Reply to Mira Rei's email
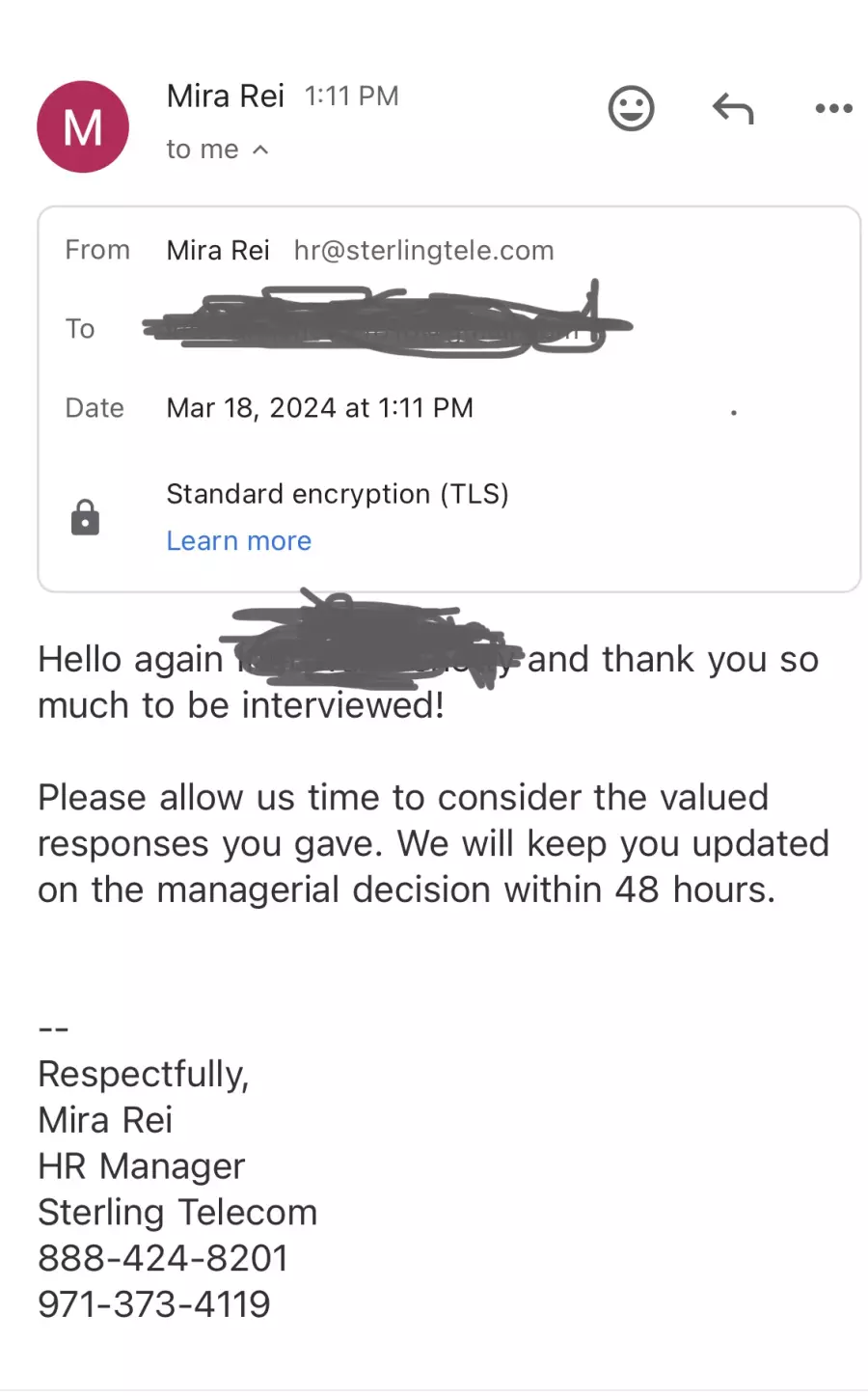Viewport: 868px width, 1396px height. point(733,108)
